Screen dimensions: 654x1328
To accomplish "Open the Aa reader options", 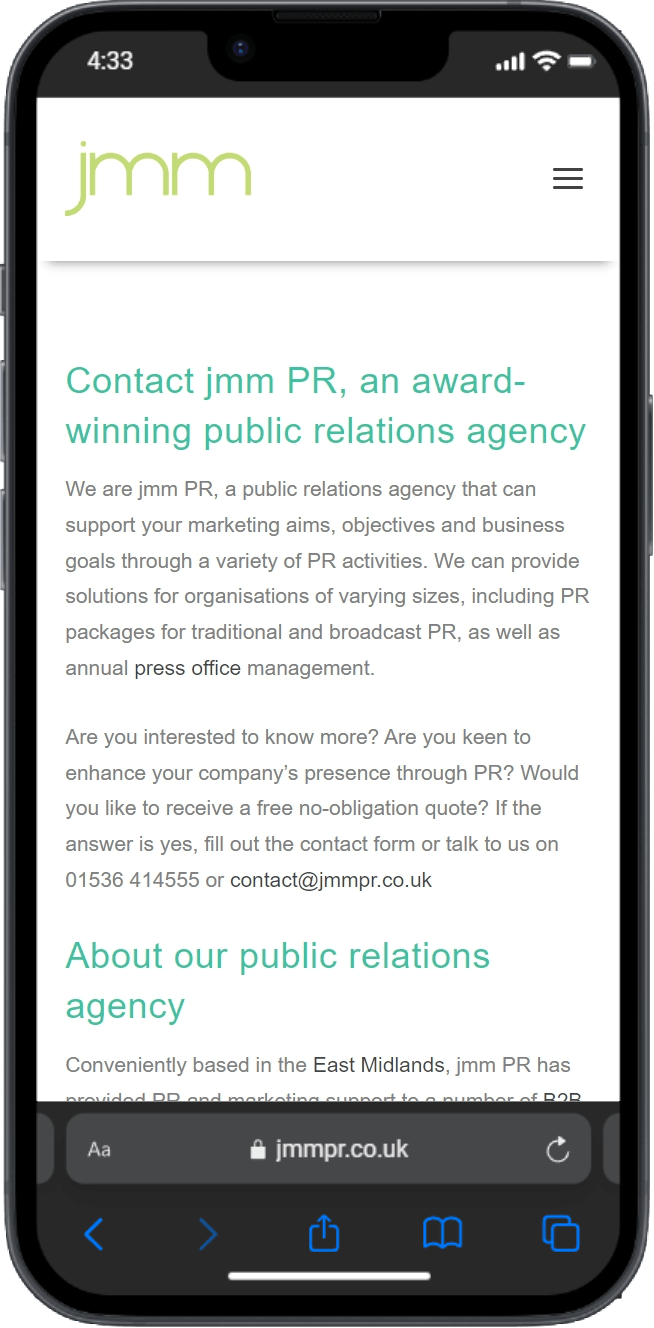I will click(x=99, y=1150).
